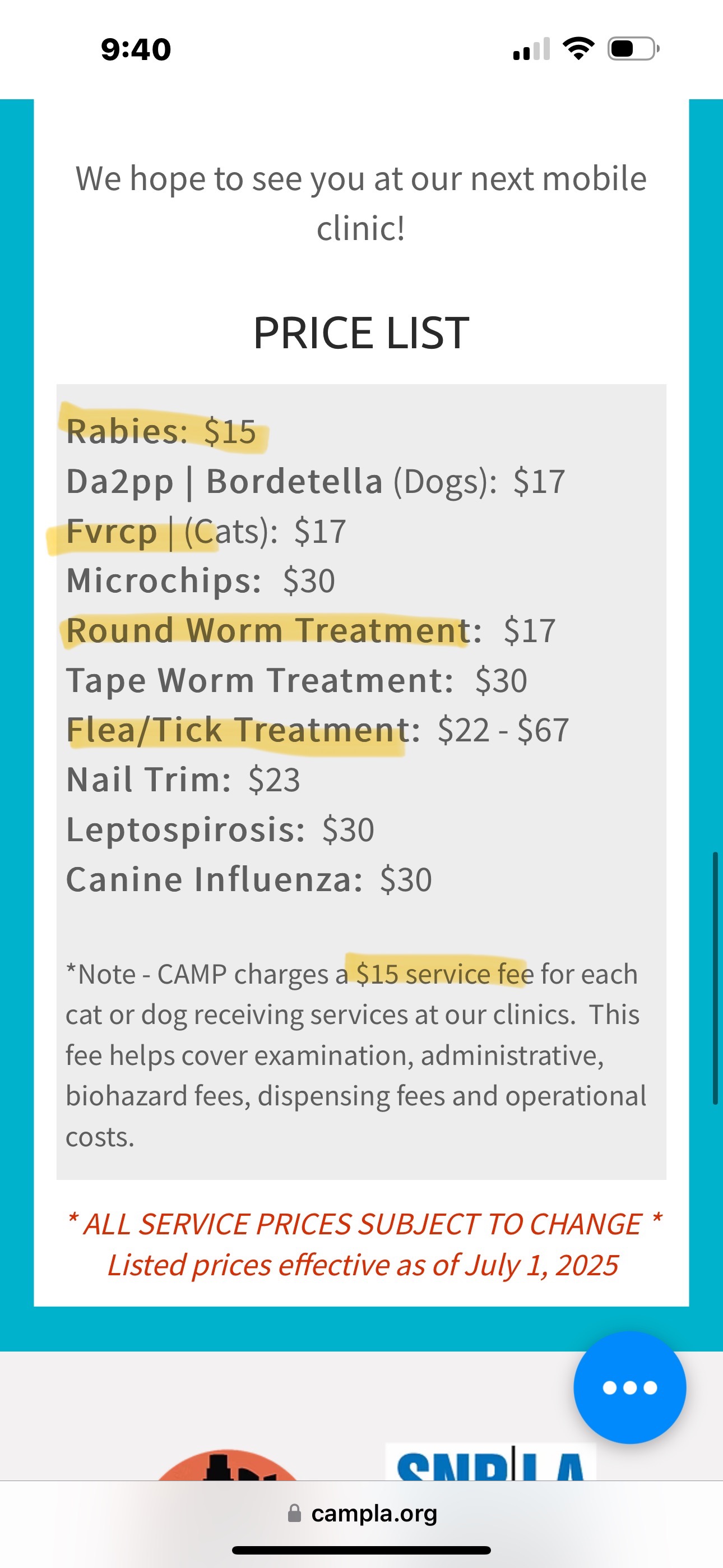Open the blue three-dot chat bubble
723x1568 pixels.
click(629, 1387)
